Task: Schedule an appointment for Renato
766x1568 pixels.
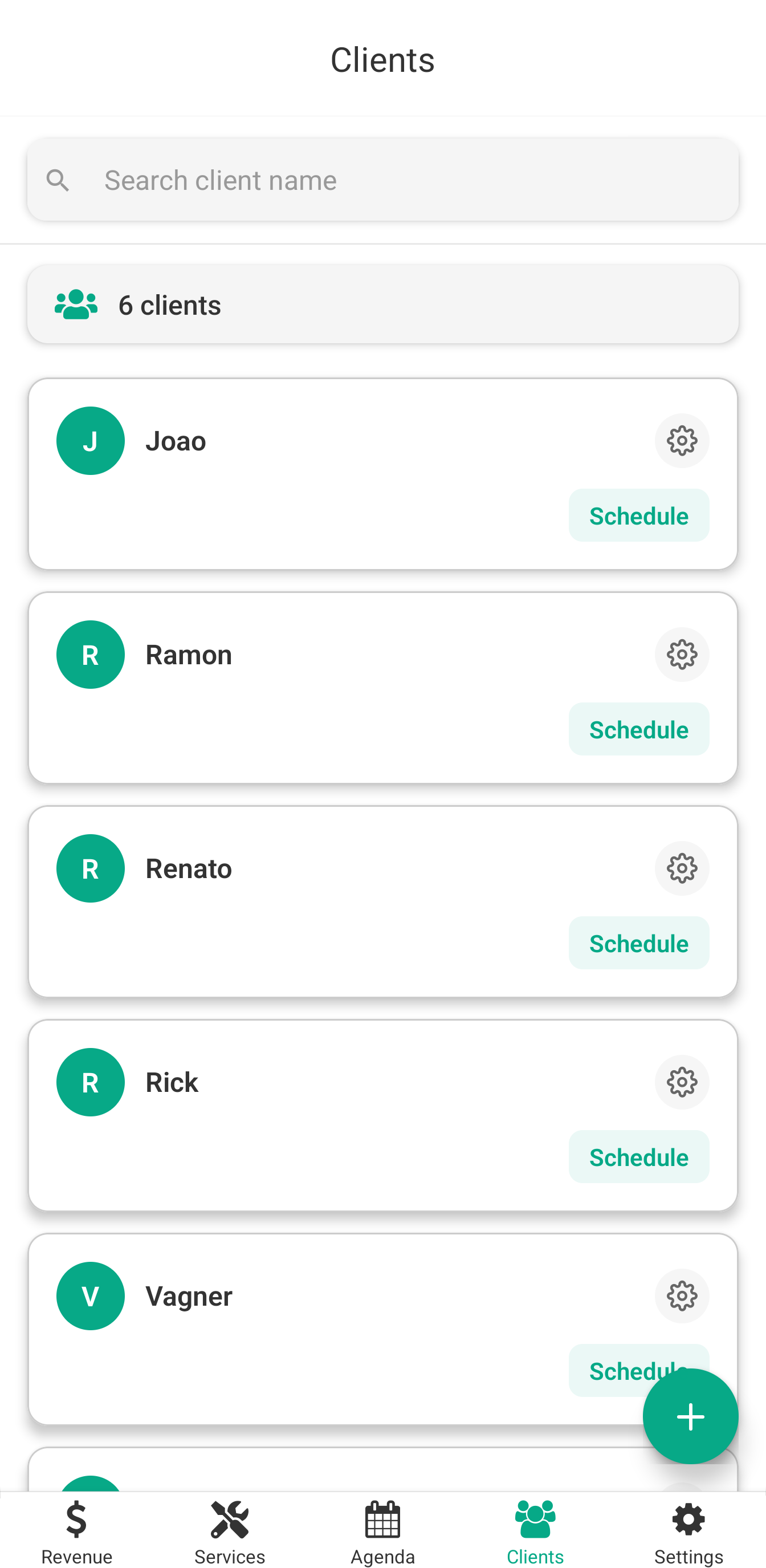Action: click(x=638, y=943)
